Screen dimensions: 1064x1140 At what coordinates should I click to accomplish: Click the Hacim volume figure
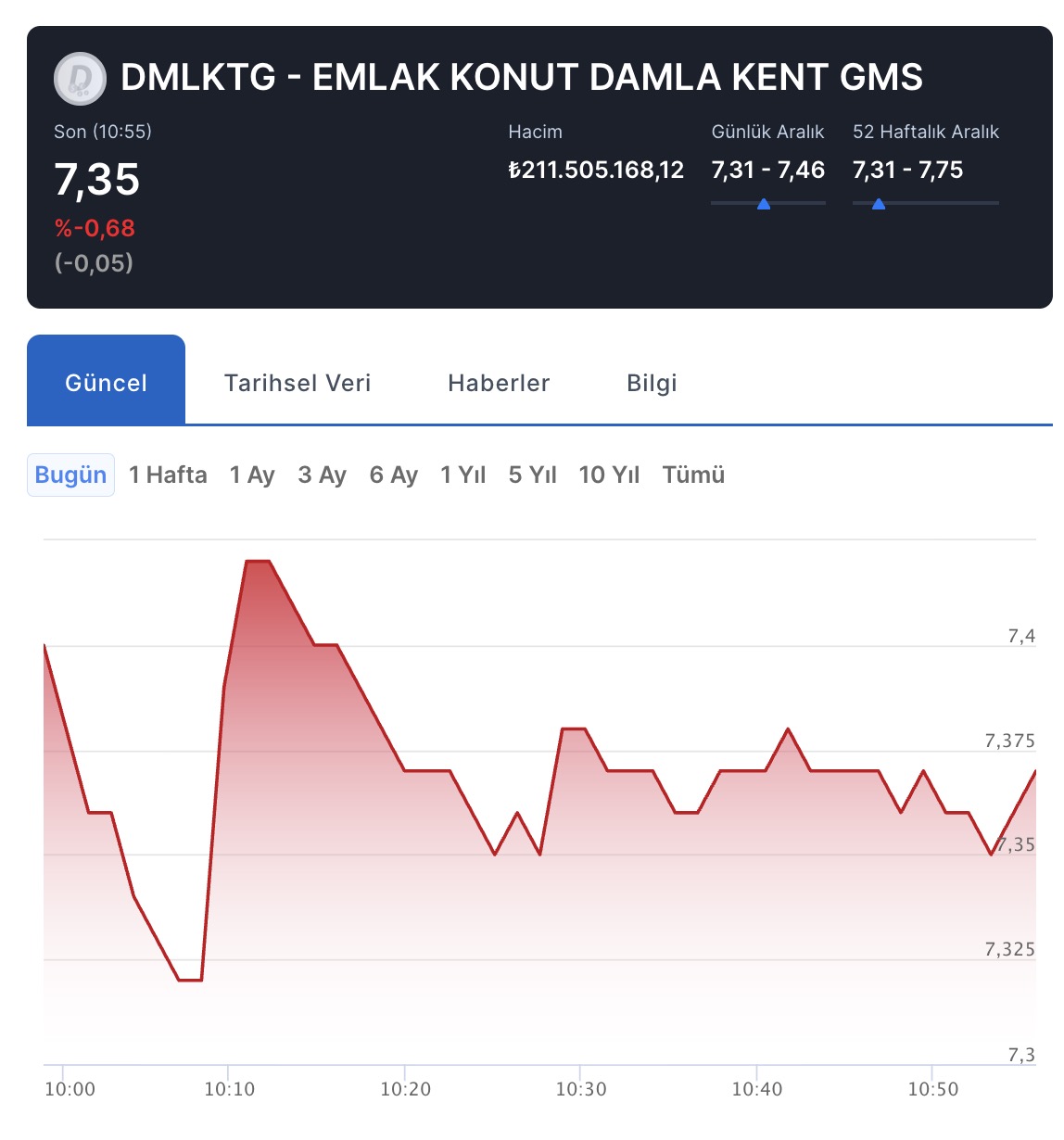click(595, 170)
